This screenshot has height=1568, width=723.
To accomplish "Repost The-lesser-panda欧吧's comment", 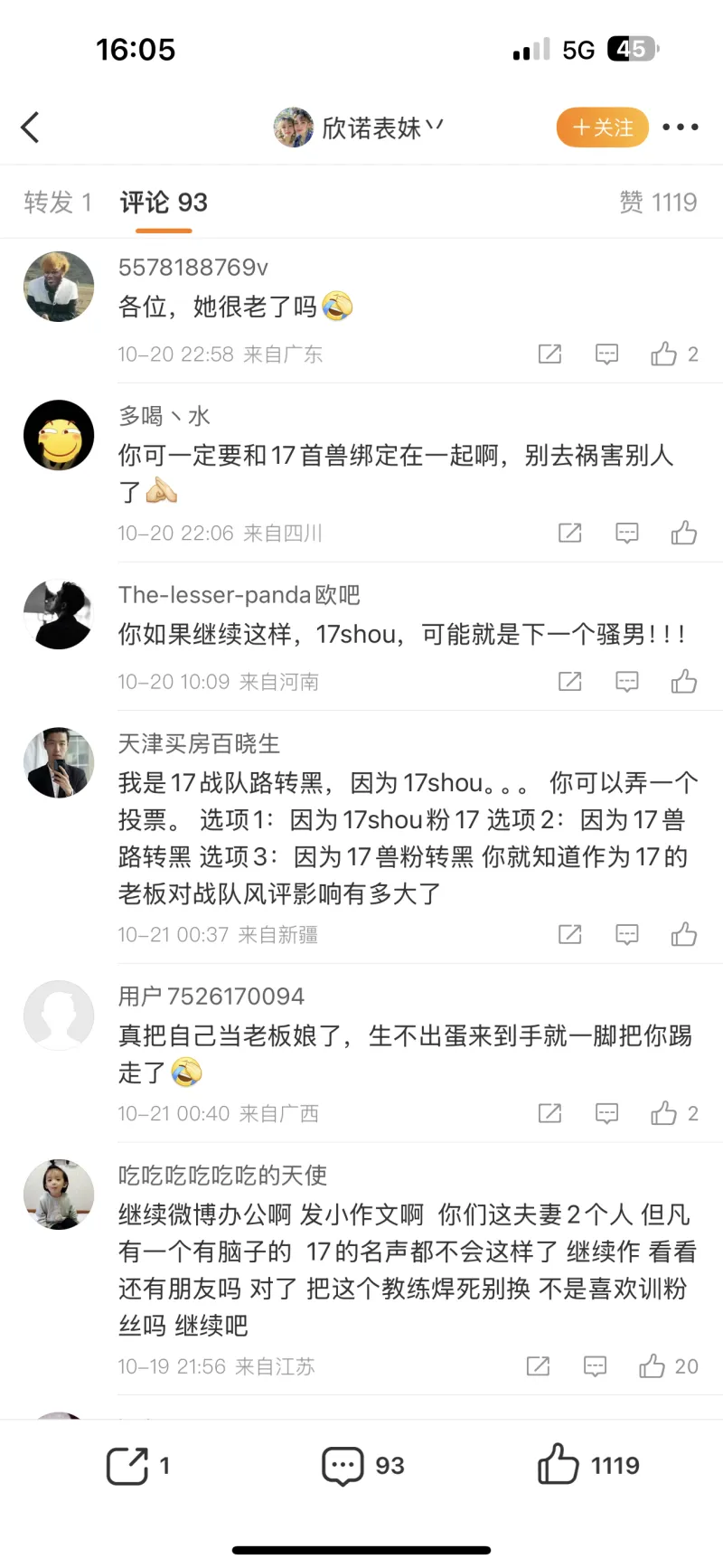I will coord(569,682).
